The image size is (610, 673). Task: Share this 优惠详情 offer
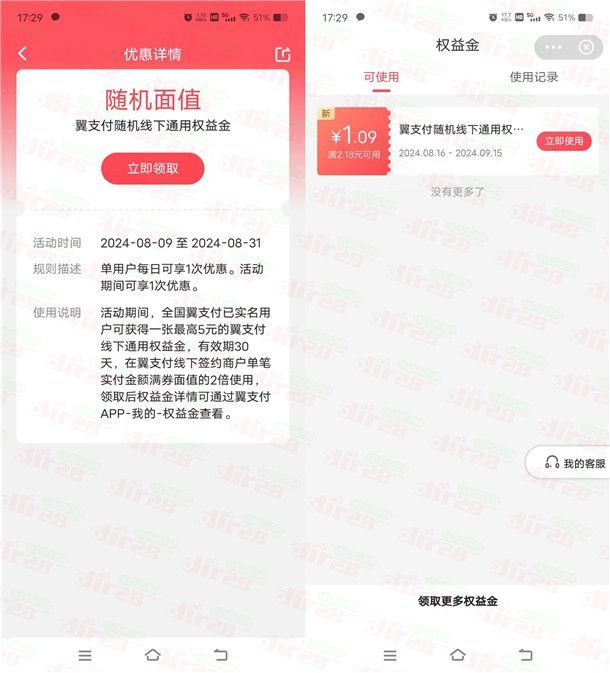click(x=282, y=54)
